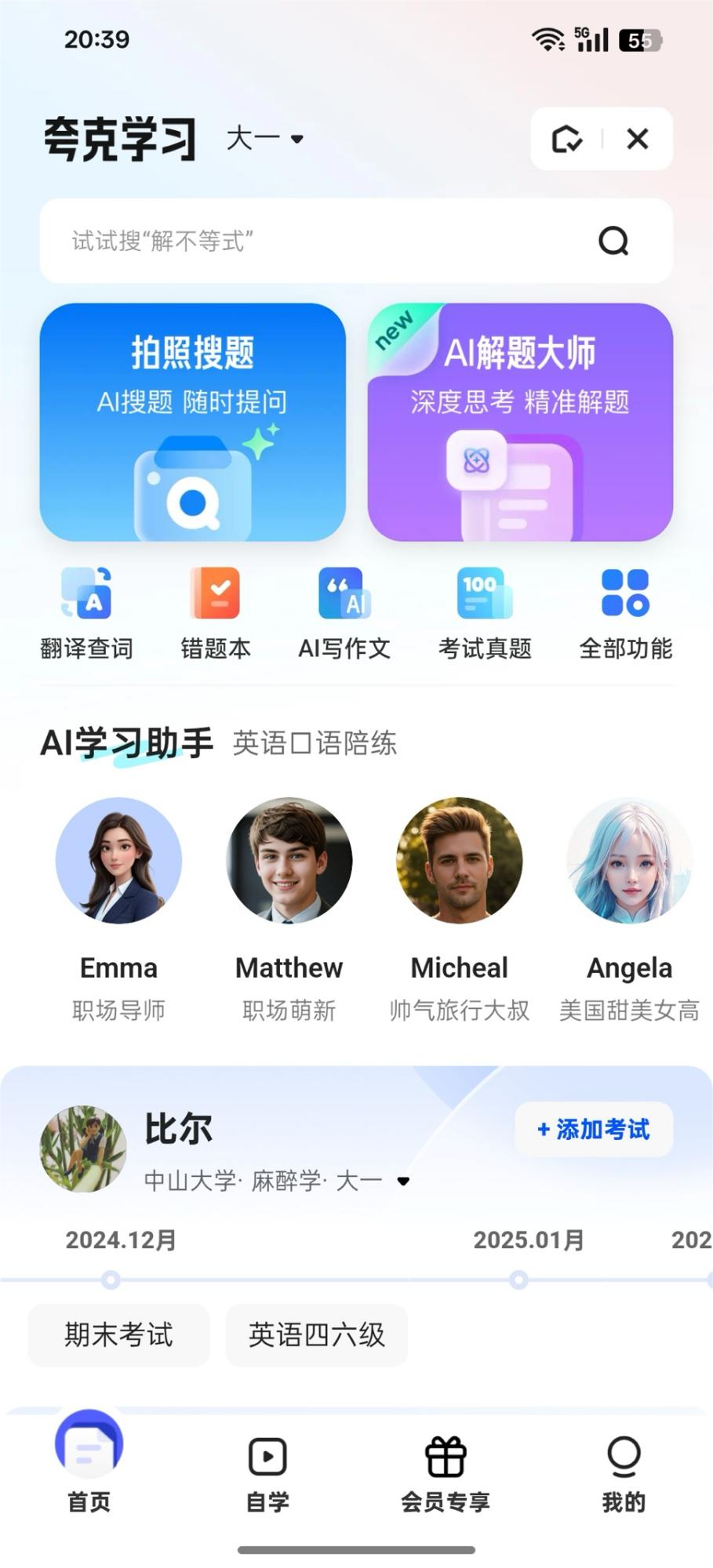Close the 夸克学习 mini program
The image size is (713, 1568).
[637, 140]
